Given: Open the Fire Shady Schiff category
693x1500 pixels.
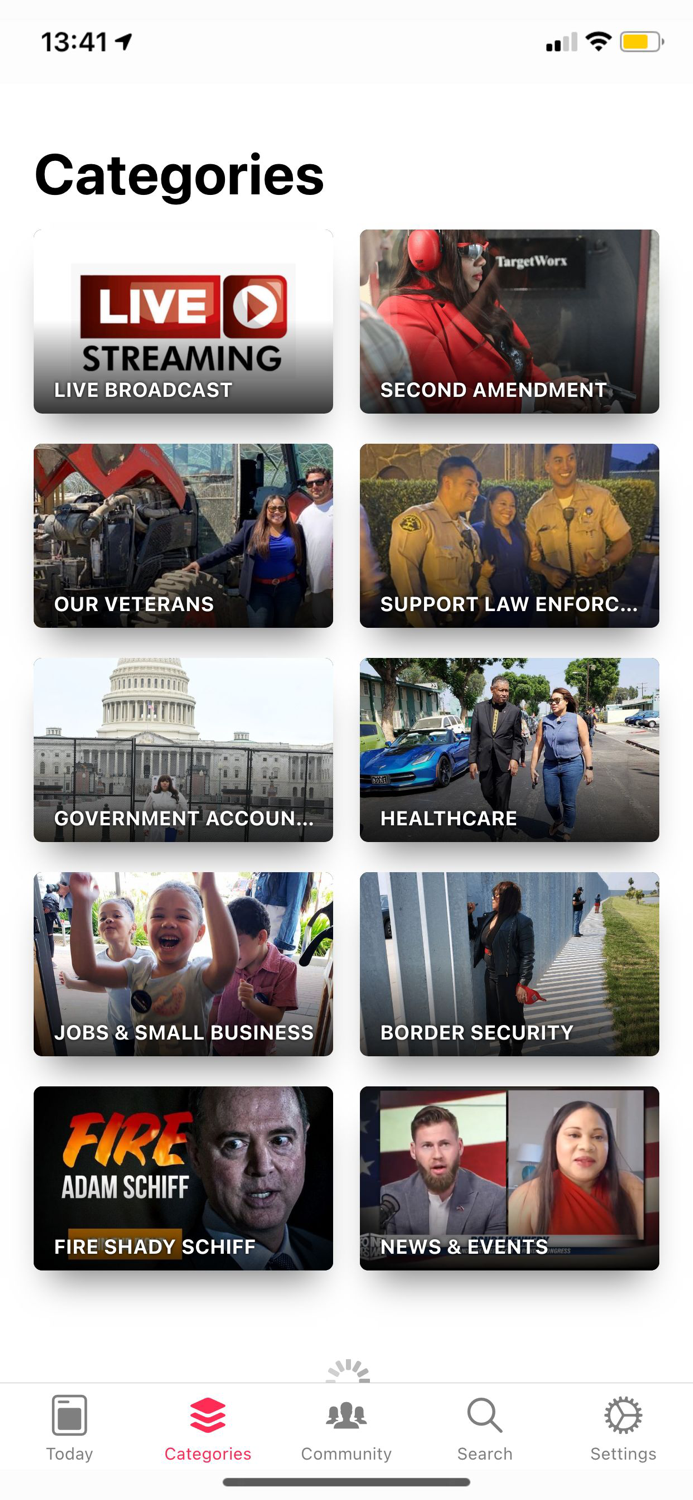Looking at the screenshot, I should [x=183, y=1178].
